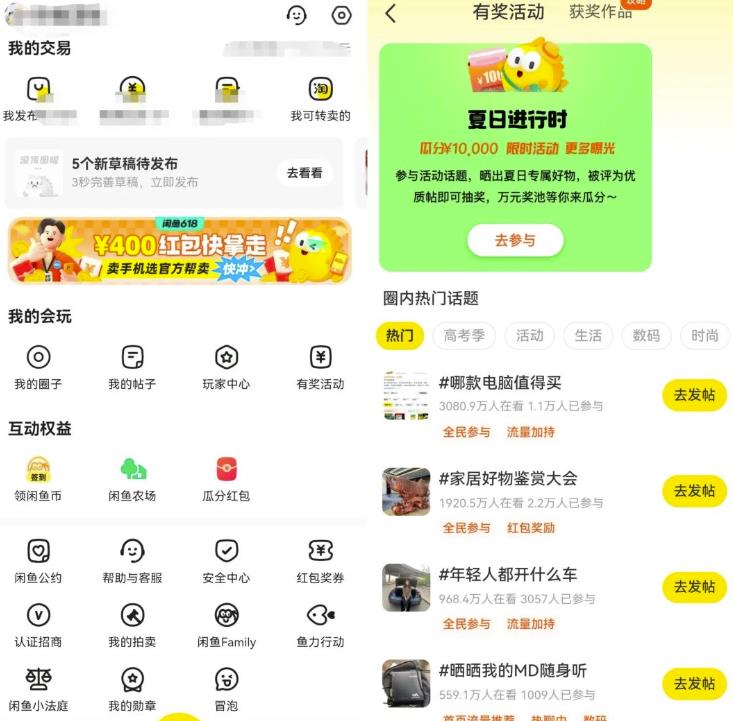Open the settings gear icon
This screenshot has width=733, height=721.
click(342, 15)
